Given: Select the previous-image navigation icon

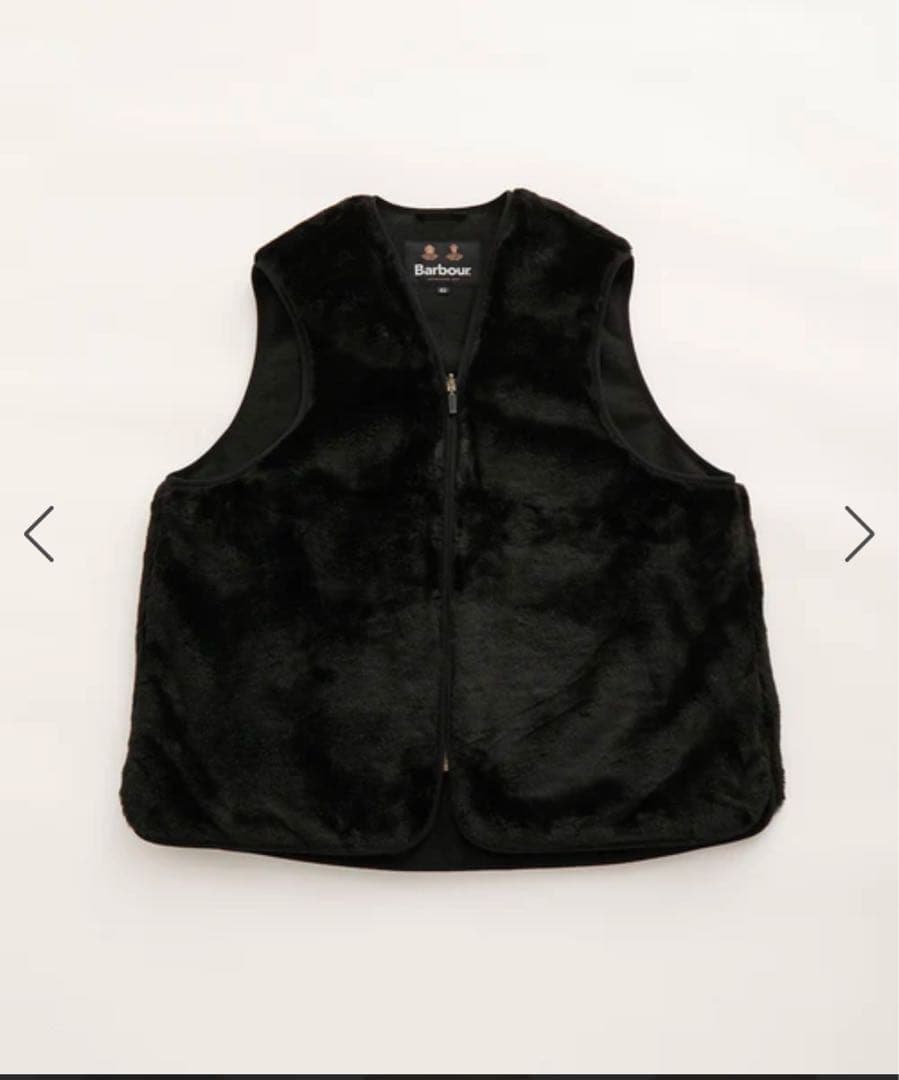Looking at the screenshot, I should pyautogui.click(x=39, y=533).
